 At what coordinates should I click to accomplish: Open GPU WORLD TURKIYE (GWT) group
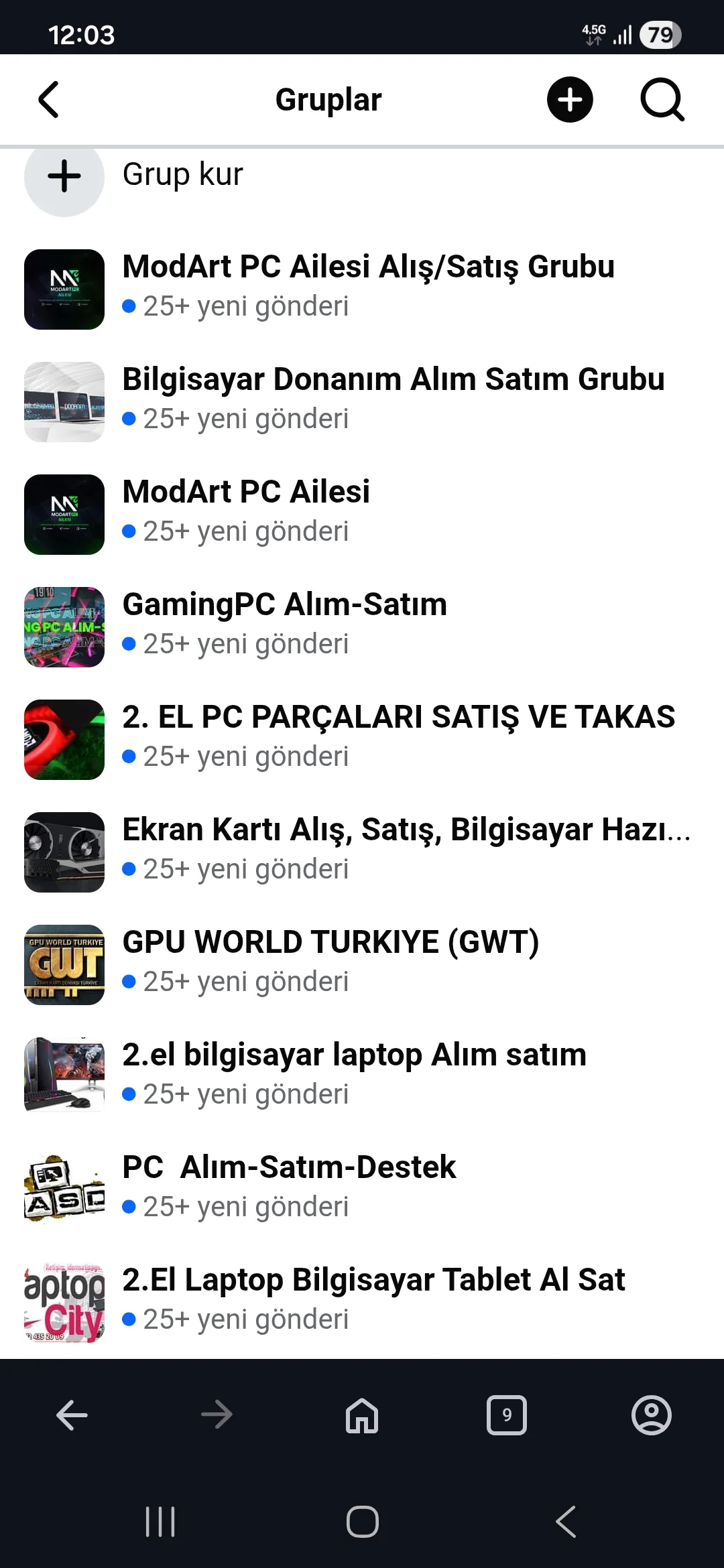click(330, 942)
